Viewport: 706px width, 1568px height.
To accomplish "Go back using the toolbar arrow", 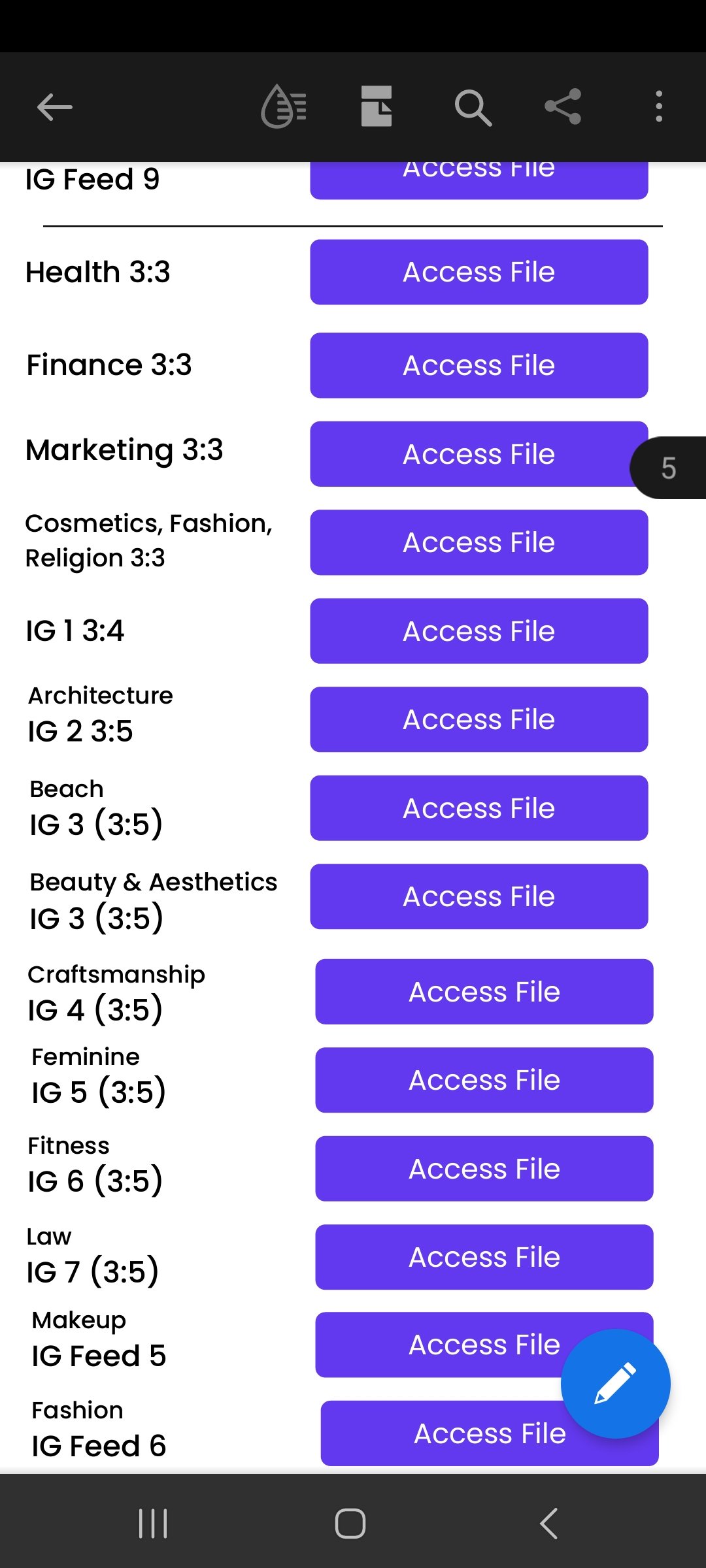I will click(54, 107).
